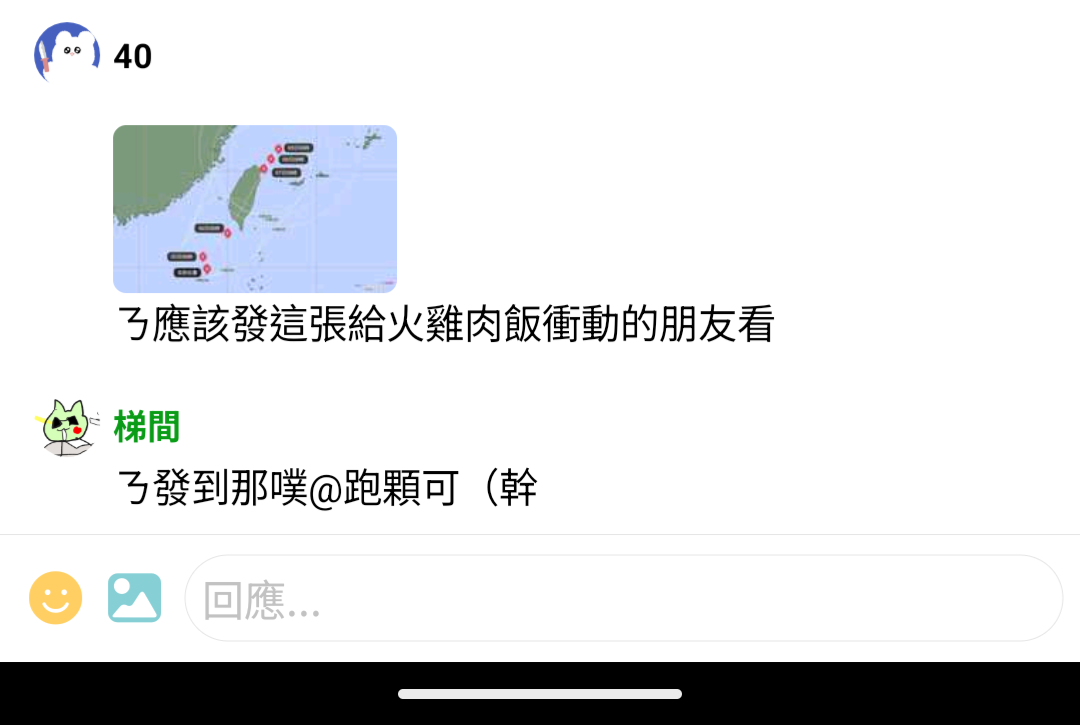The width and height of the screenshot is (1080, 725).
Task: Open the typhoon map image
Action: coord(254,208)
